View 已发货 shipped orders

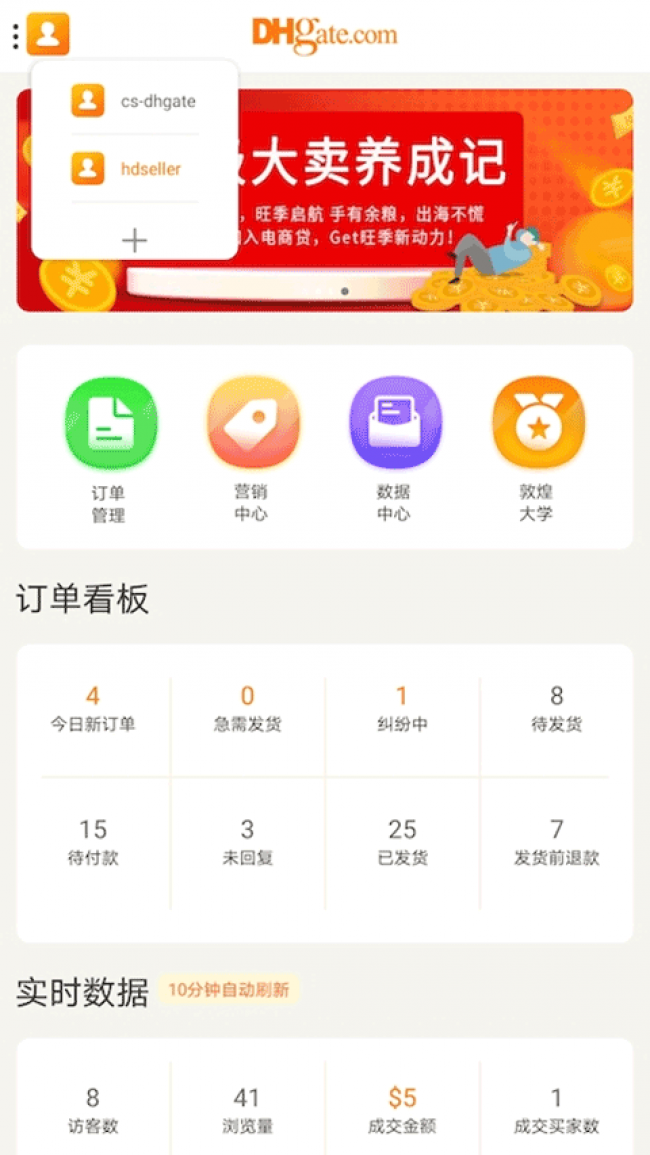(402, 843)
